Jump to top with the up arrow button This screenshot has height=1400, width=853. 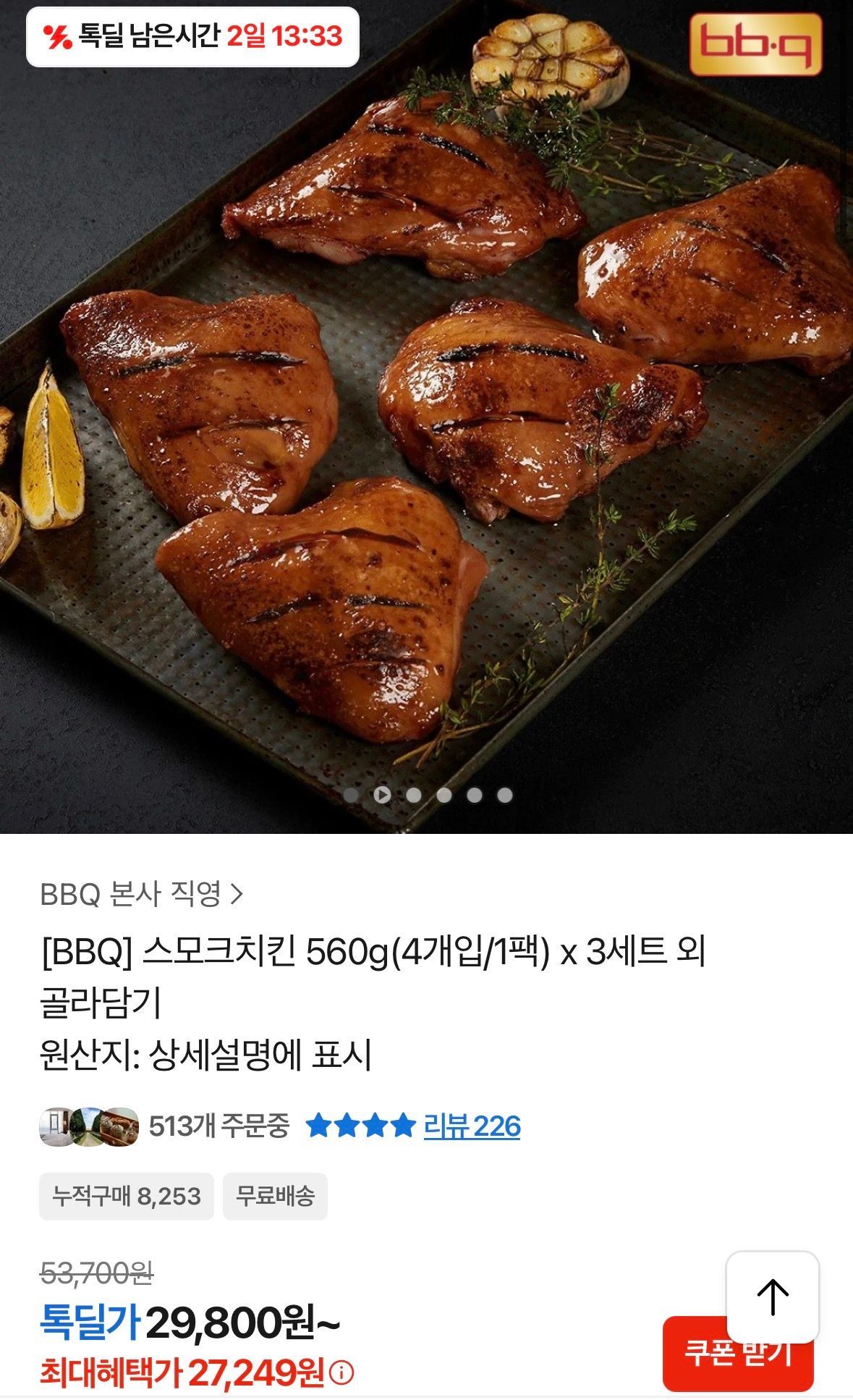tap(772, 1296)
